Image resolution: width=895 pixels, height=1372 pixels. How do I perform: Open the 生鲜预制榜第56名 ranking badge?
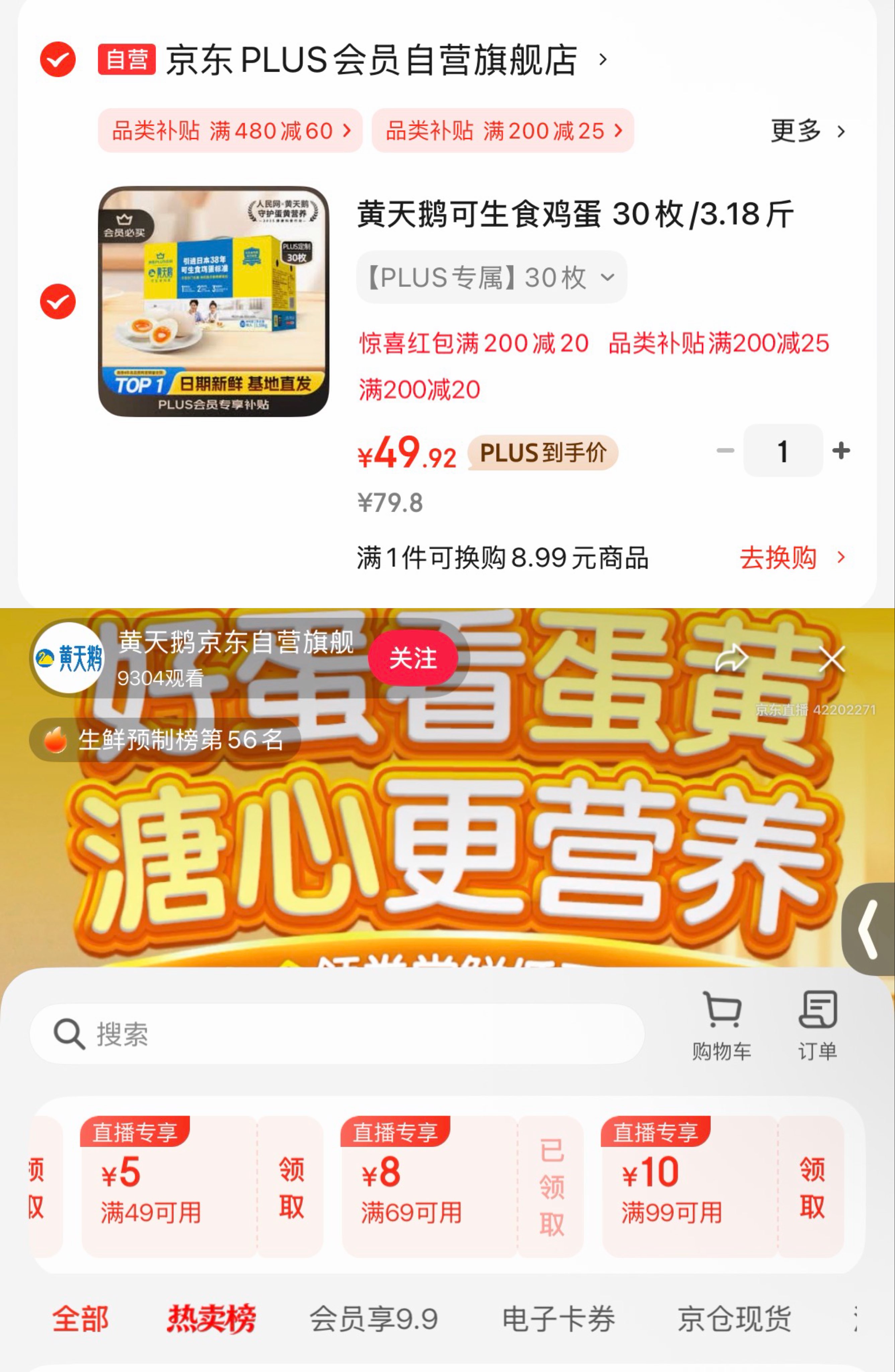point(165,740)
